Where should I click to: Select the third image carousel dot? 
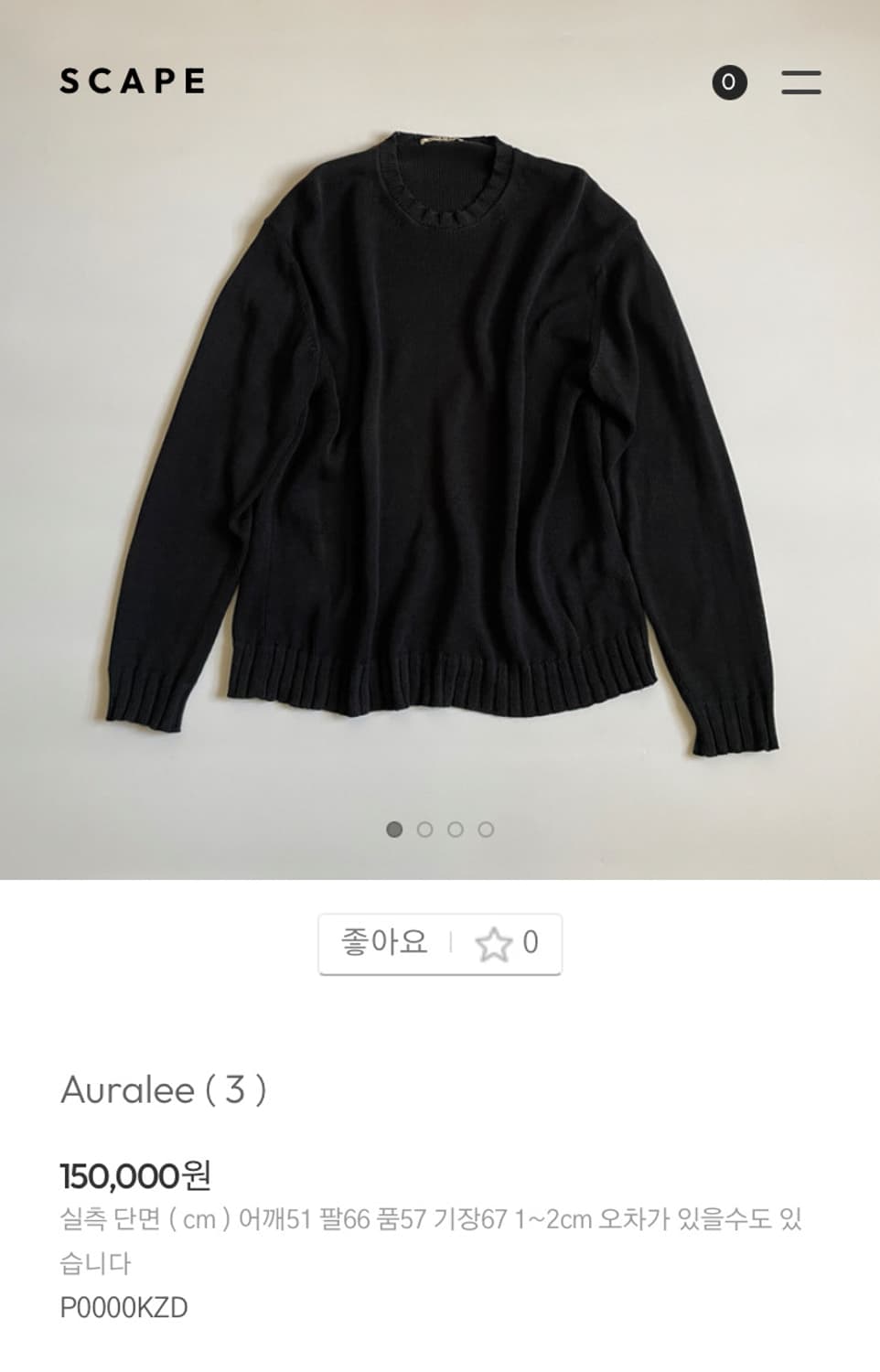(454, 831)
